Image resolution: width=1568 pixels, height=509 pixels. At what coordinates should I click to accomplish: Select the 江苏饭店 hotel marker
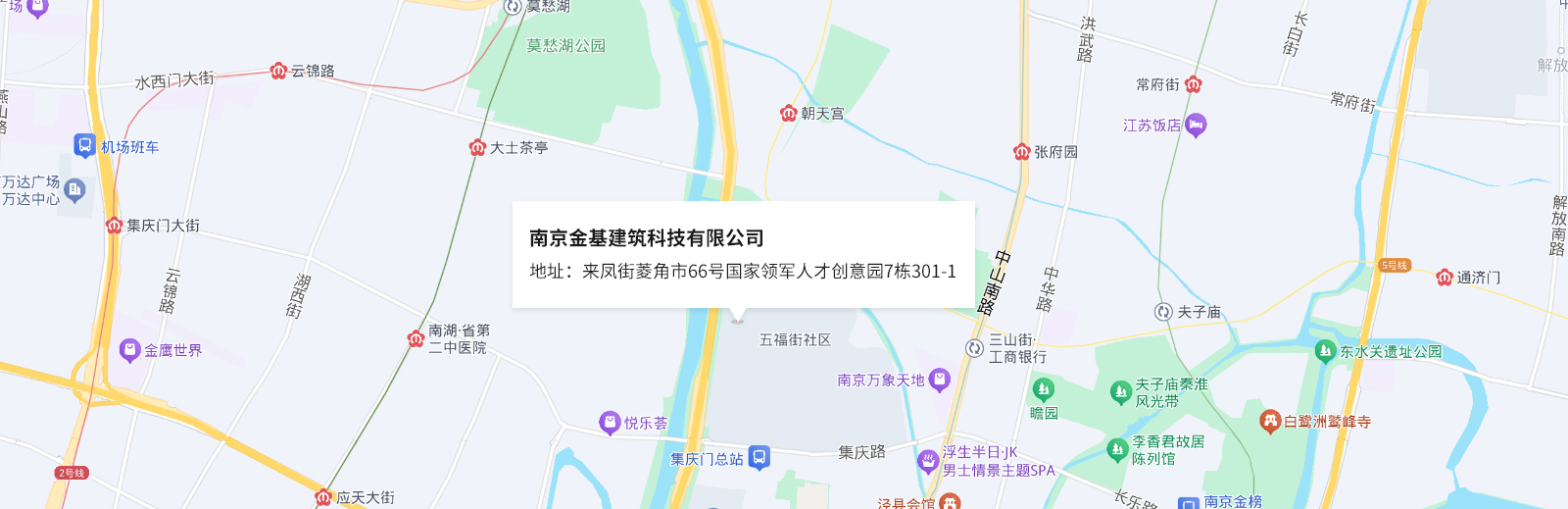pos(1195,126)
